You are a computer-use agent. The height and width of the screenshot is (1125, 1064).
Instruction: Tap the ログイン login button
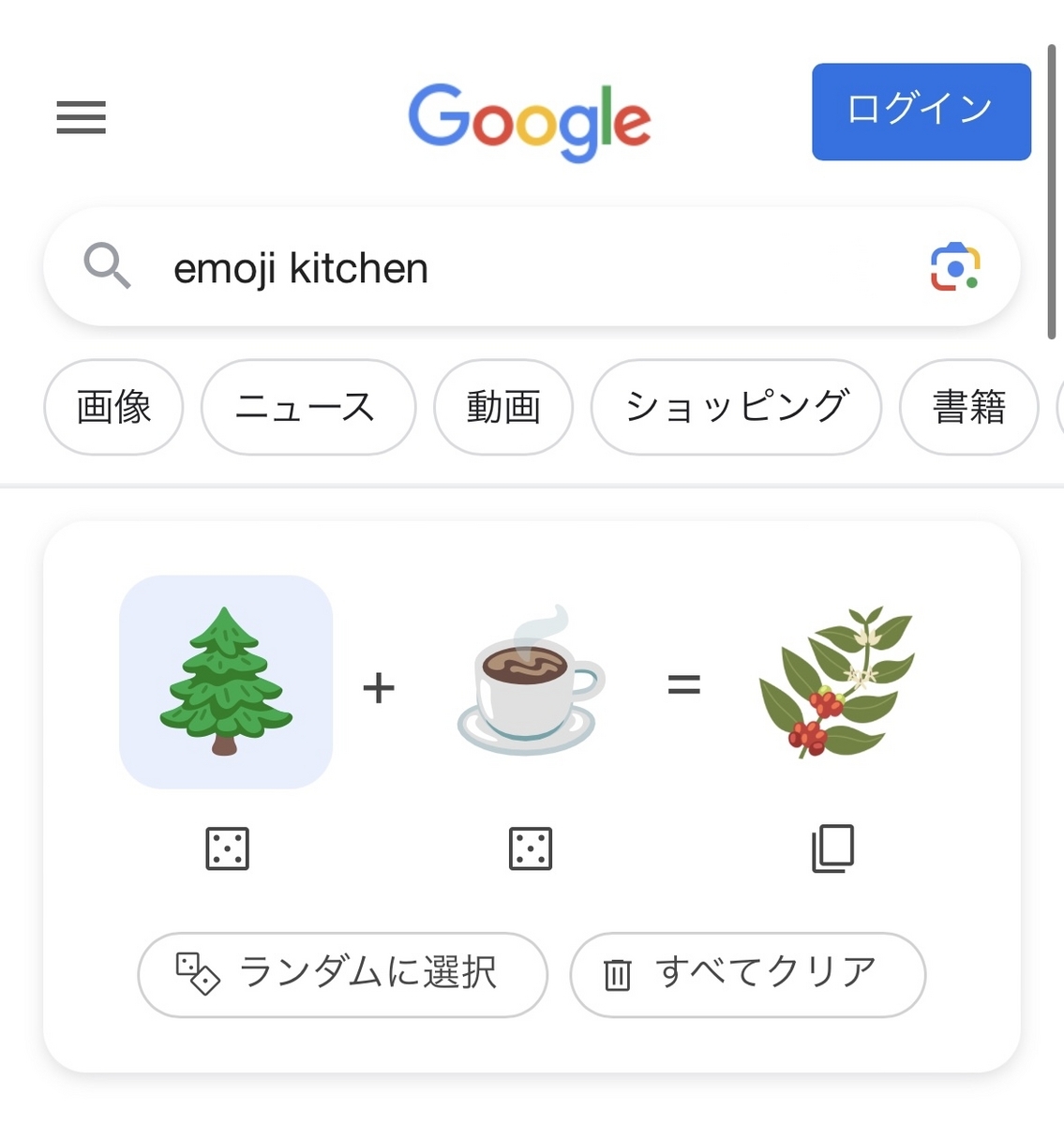[x=921, y=112]
